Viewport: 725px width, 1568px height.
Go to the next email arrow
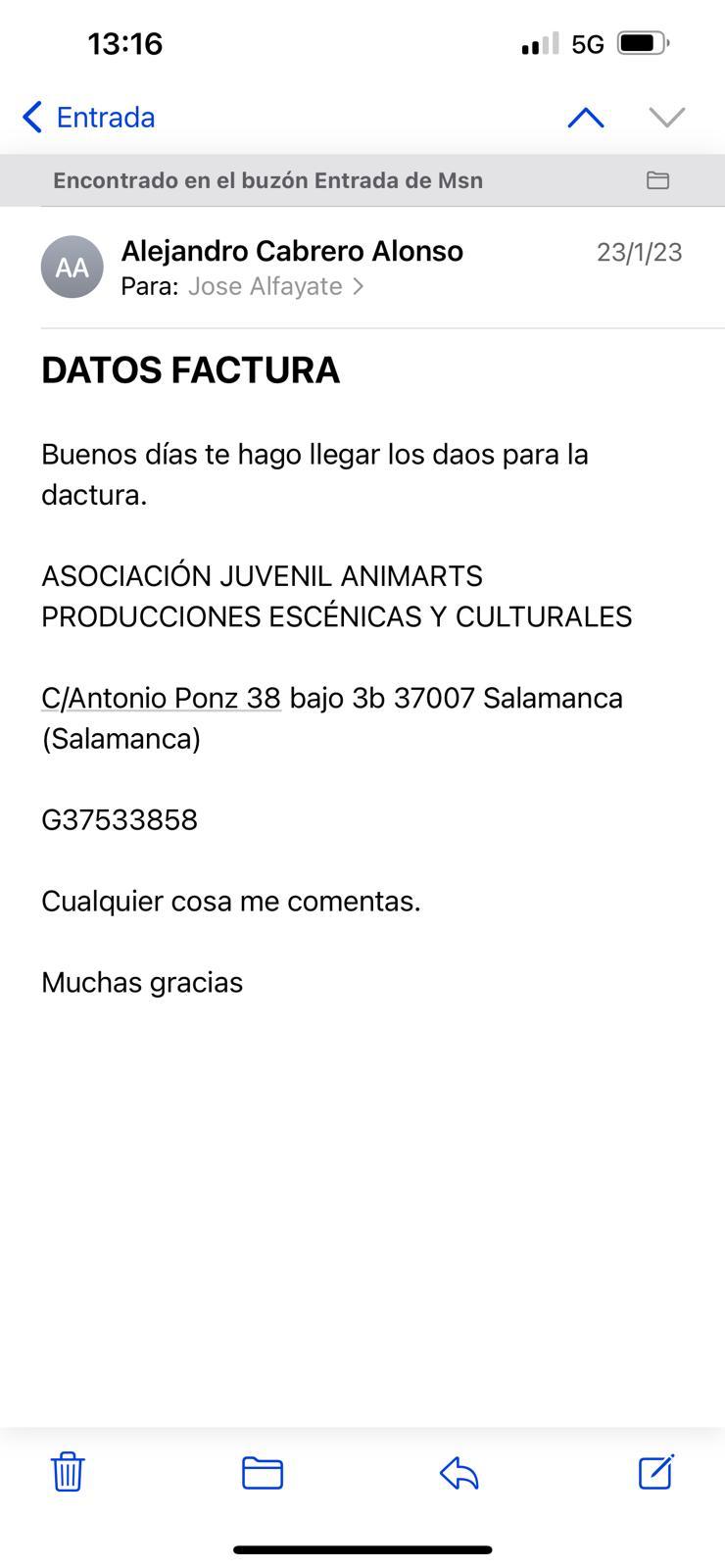click(x=667, y=118)
